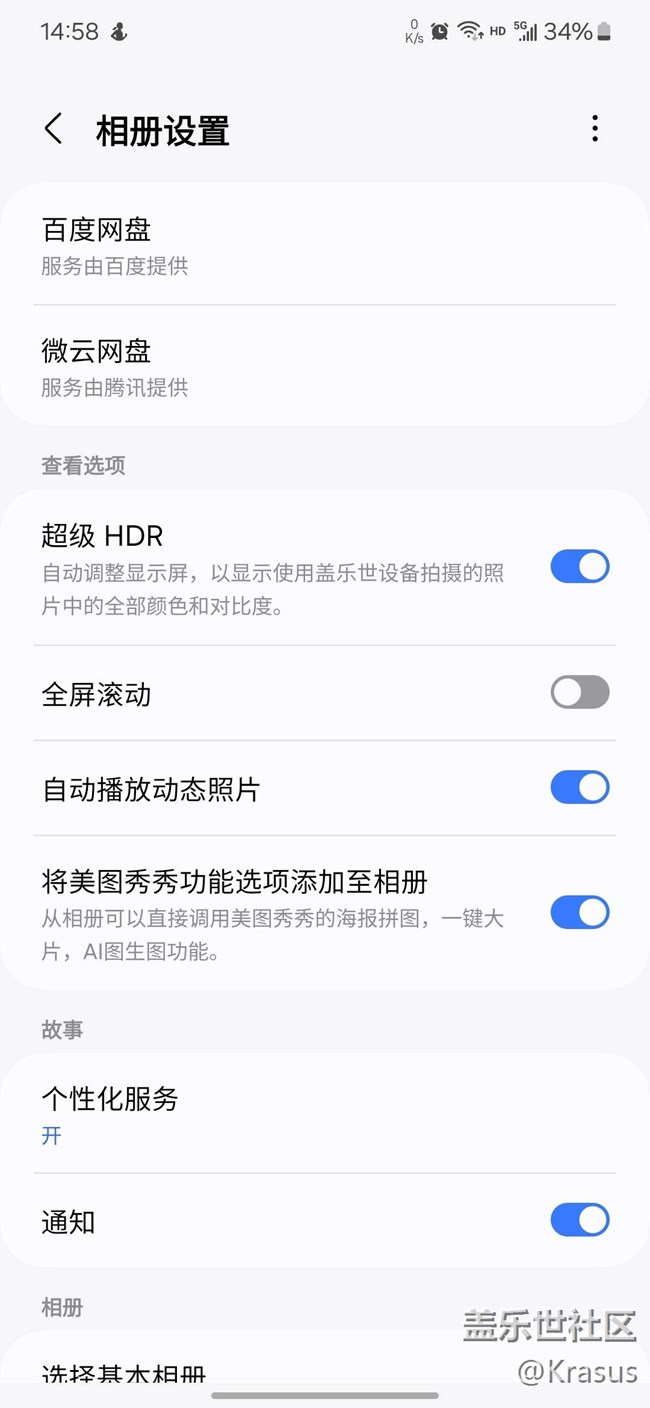Turn off 通知 switch
Screen dimensions: 650x1408
[x=579, y=1220]
